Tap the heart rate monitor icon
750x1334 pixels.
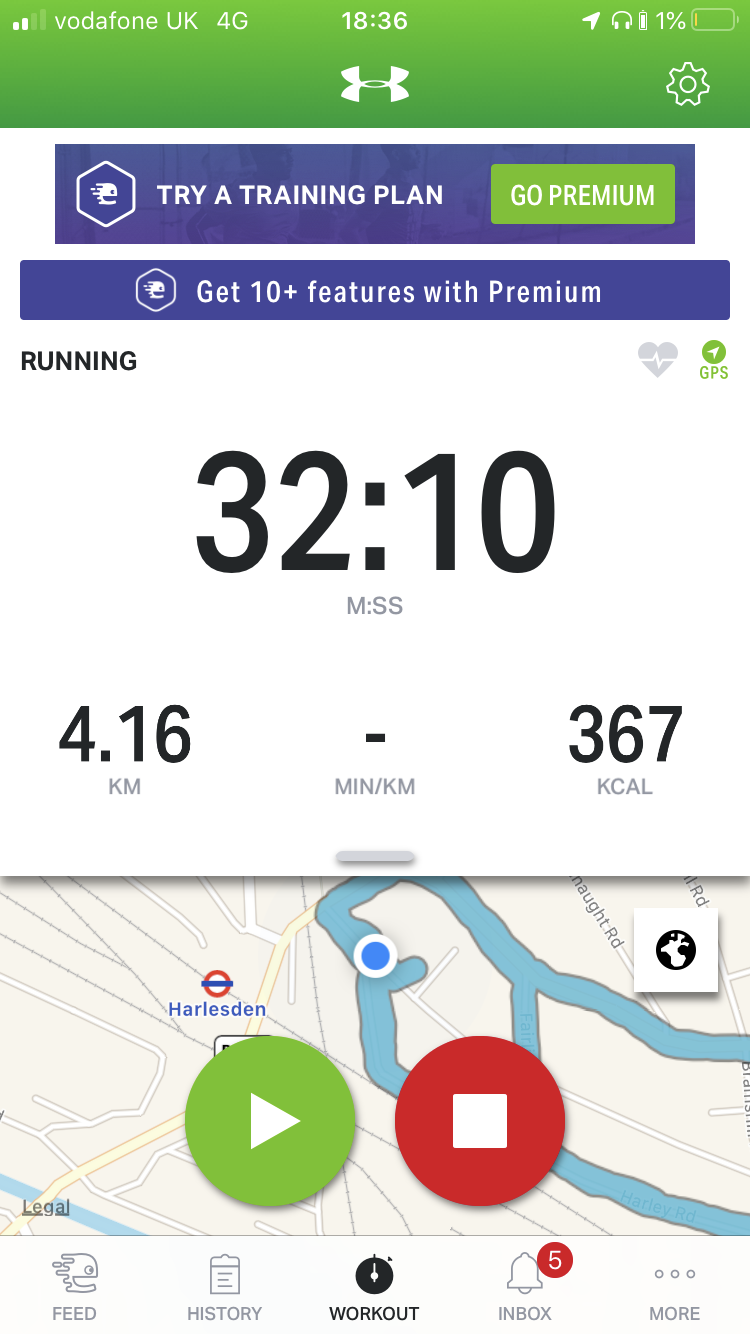[658, 359]
